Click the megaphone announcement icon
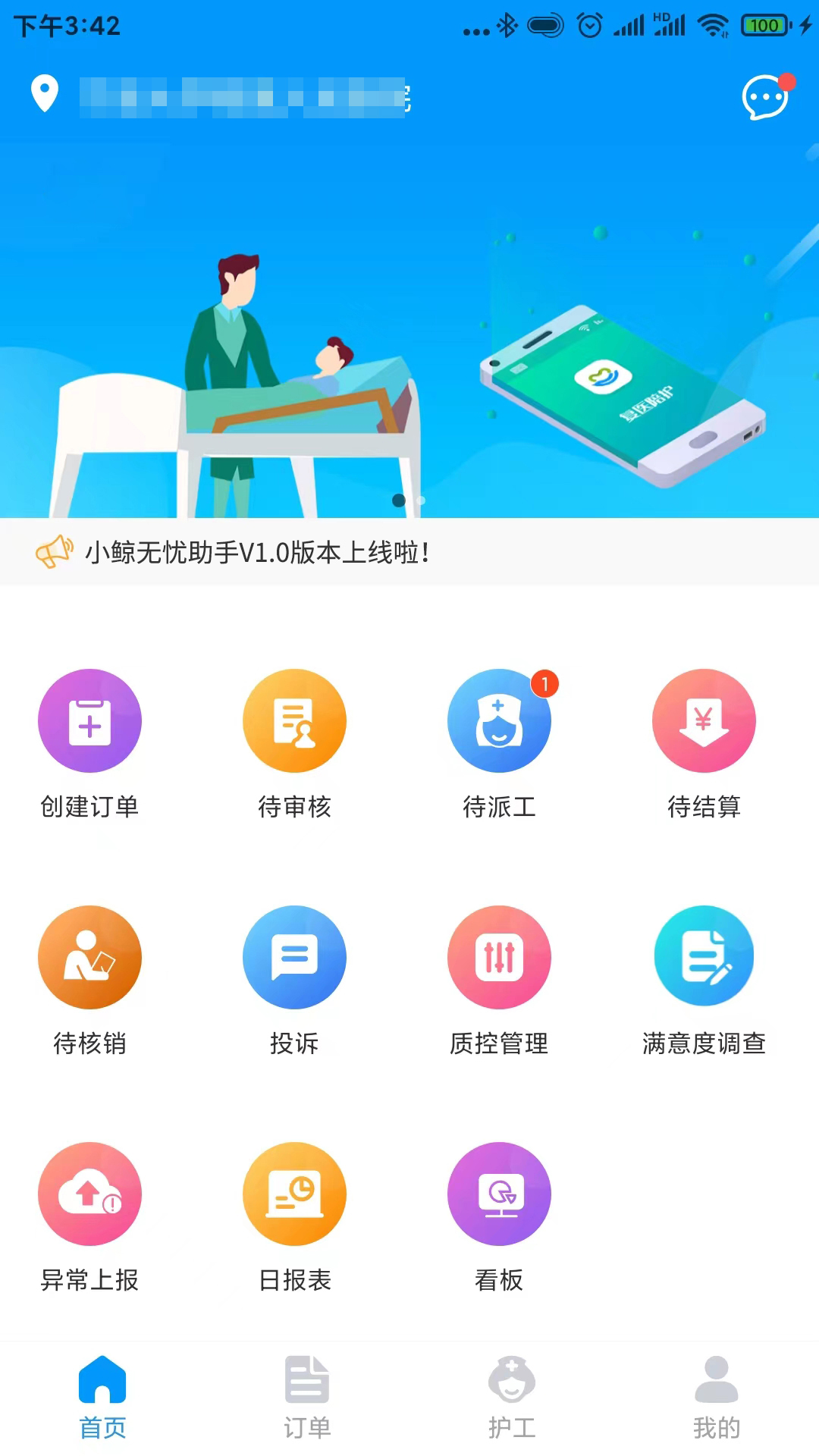 click(x=55, y=553)
